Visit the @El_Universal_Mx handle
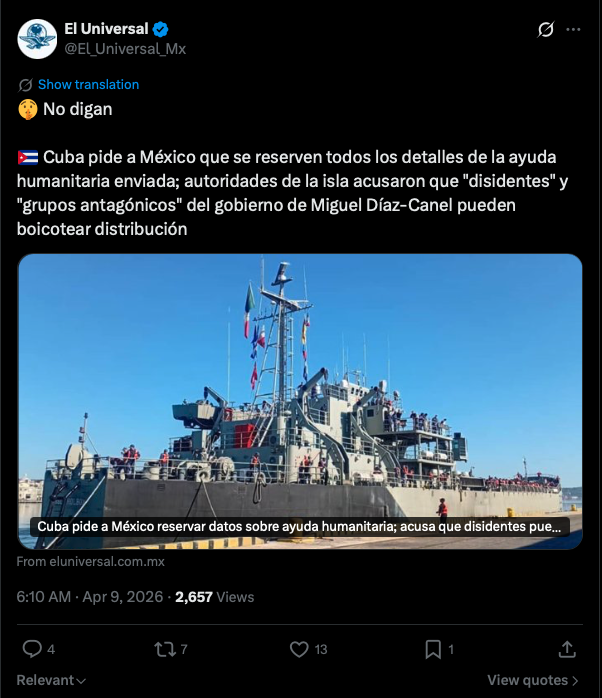This screenshot has width=602, height=698. (x=125, y=48)
